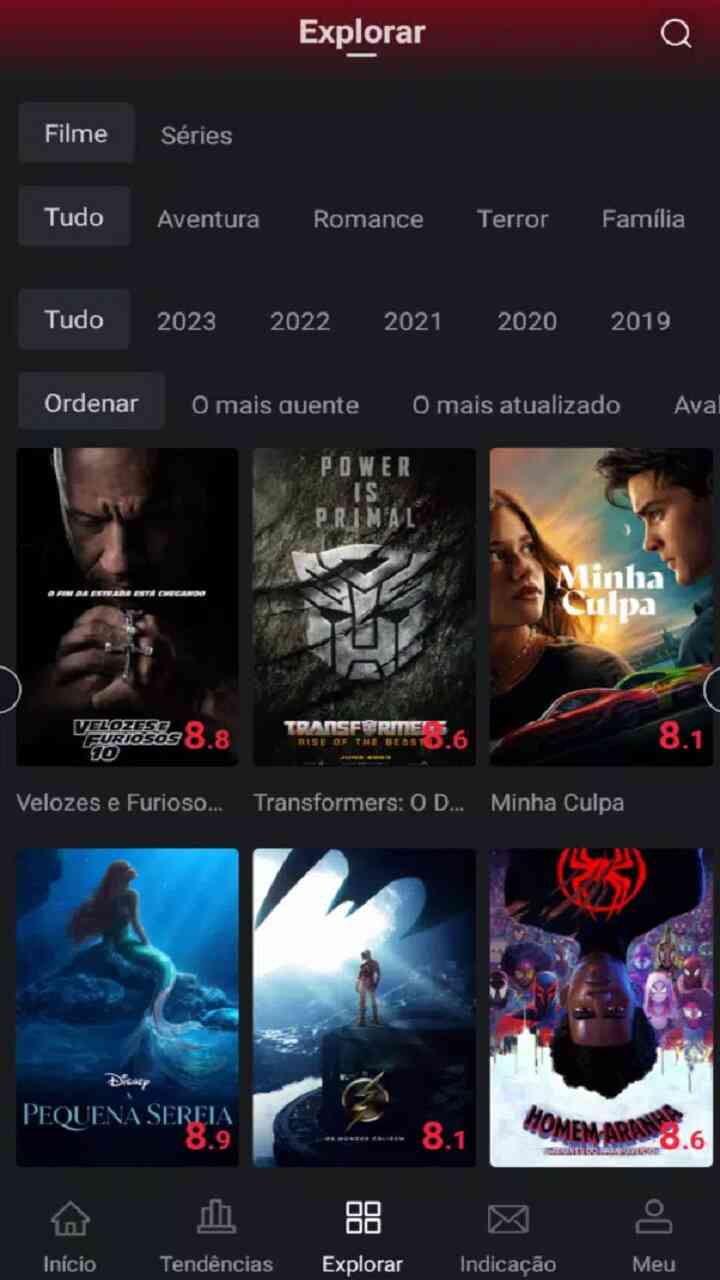
Task: Open the Homem-Aranha movie tile
Action: [x=601, y=1007]
